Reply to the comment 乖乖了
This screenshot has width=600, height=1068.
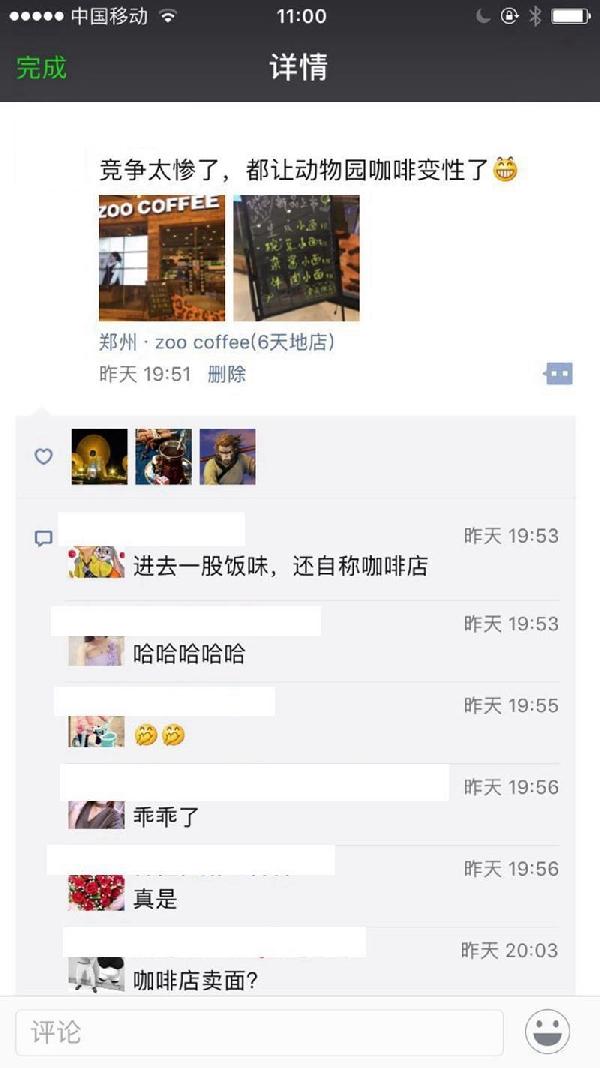(x=166, y=816)
